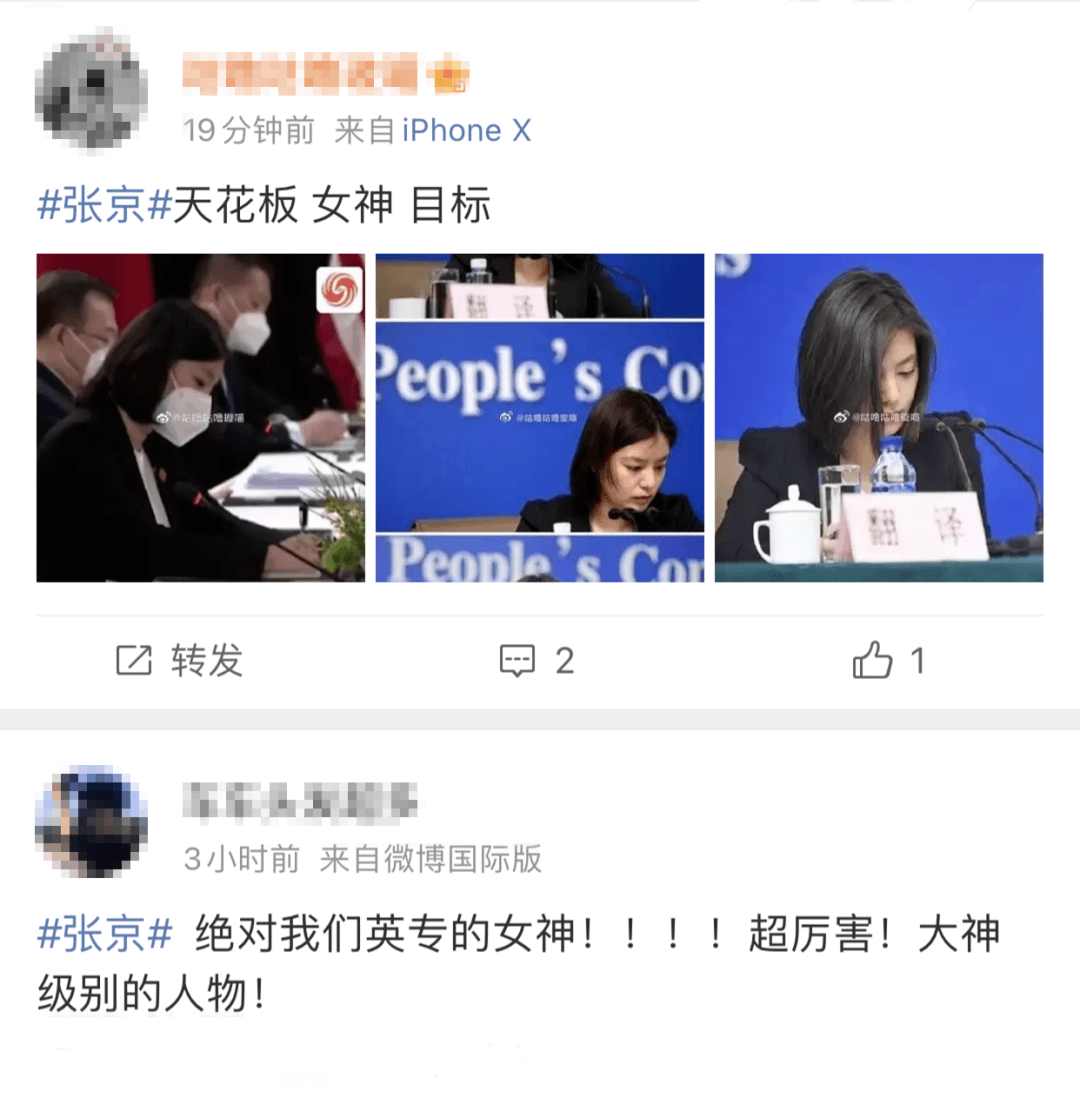Like the 天花板 女神 目标 post

point(887,660)
